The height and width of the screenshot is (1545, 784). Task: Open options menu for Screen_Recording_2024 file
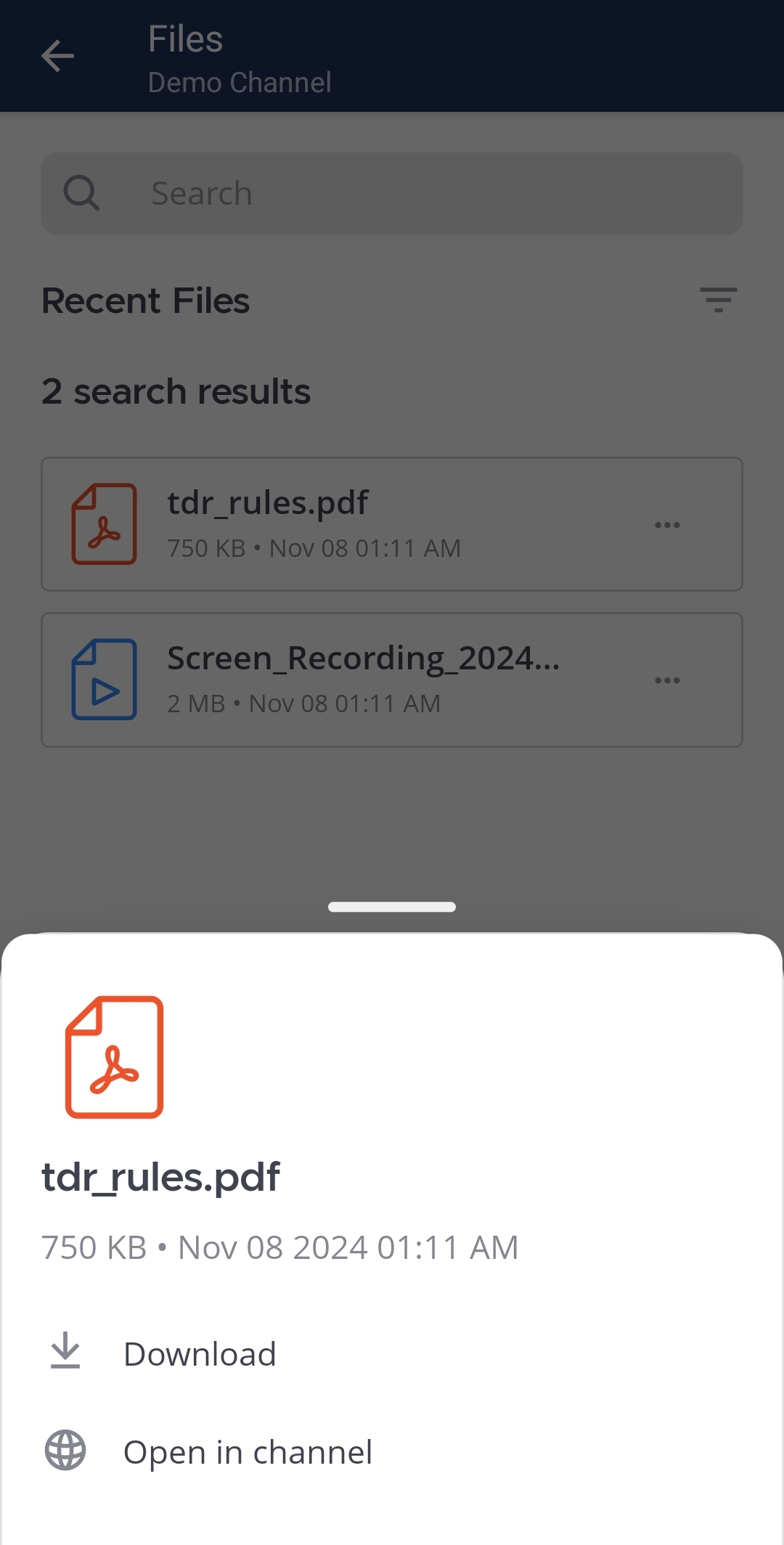(667, 680)
